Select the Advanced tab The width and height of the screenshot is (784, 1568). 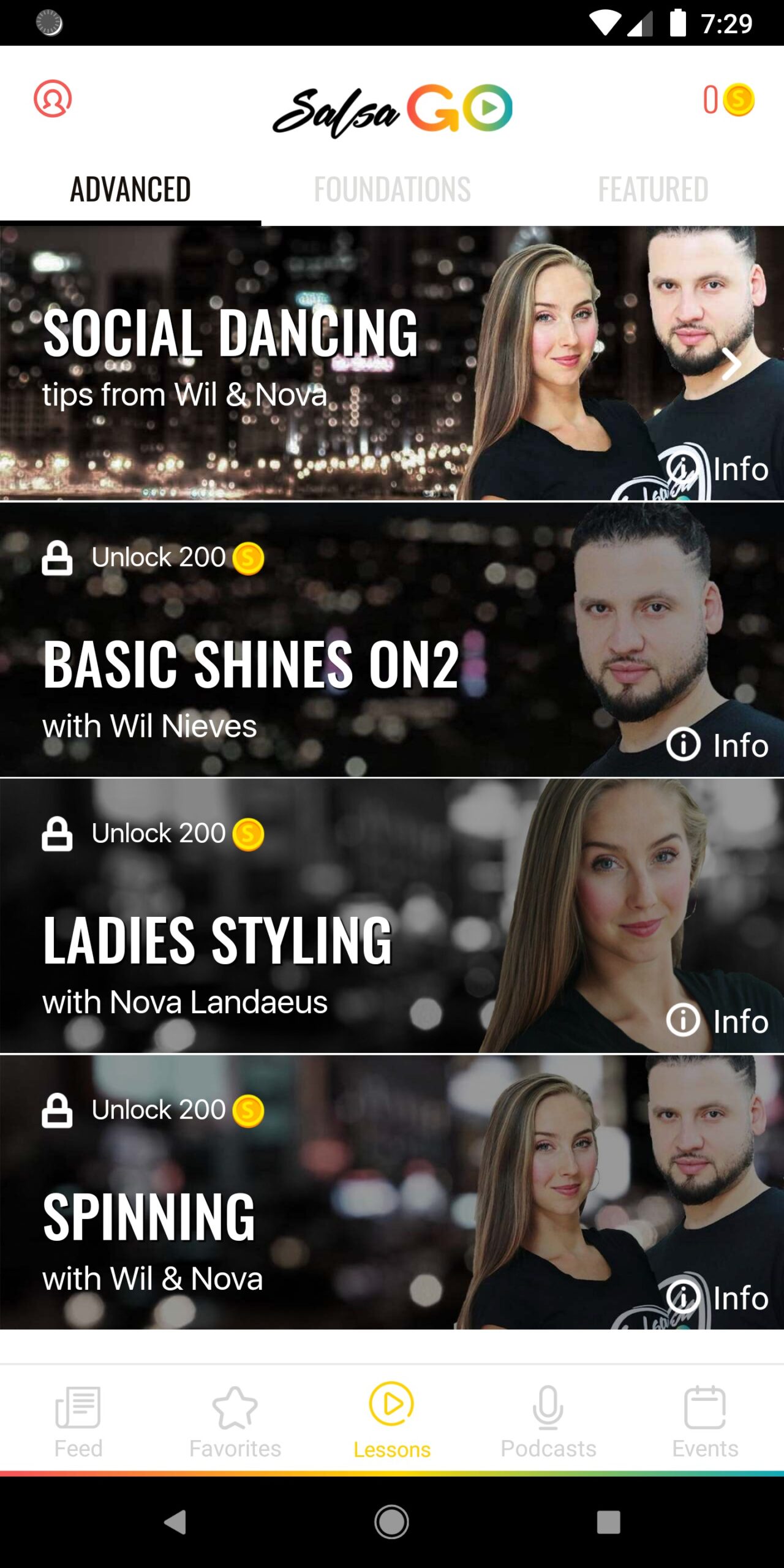click(130, 189)
